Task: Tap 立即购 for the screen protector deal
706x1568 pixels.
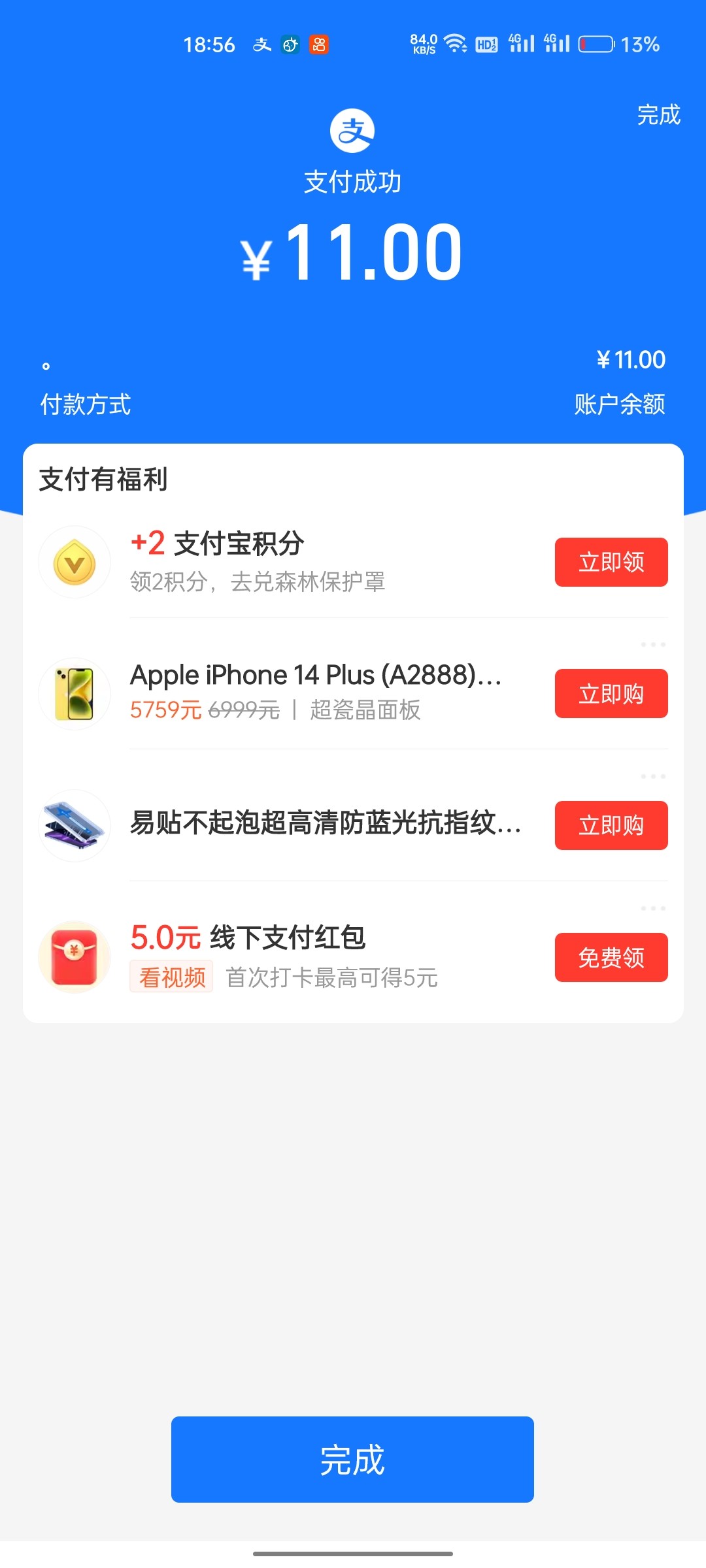Action: [x=611, y=826]
